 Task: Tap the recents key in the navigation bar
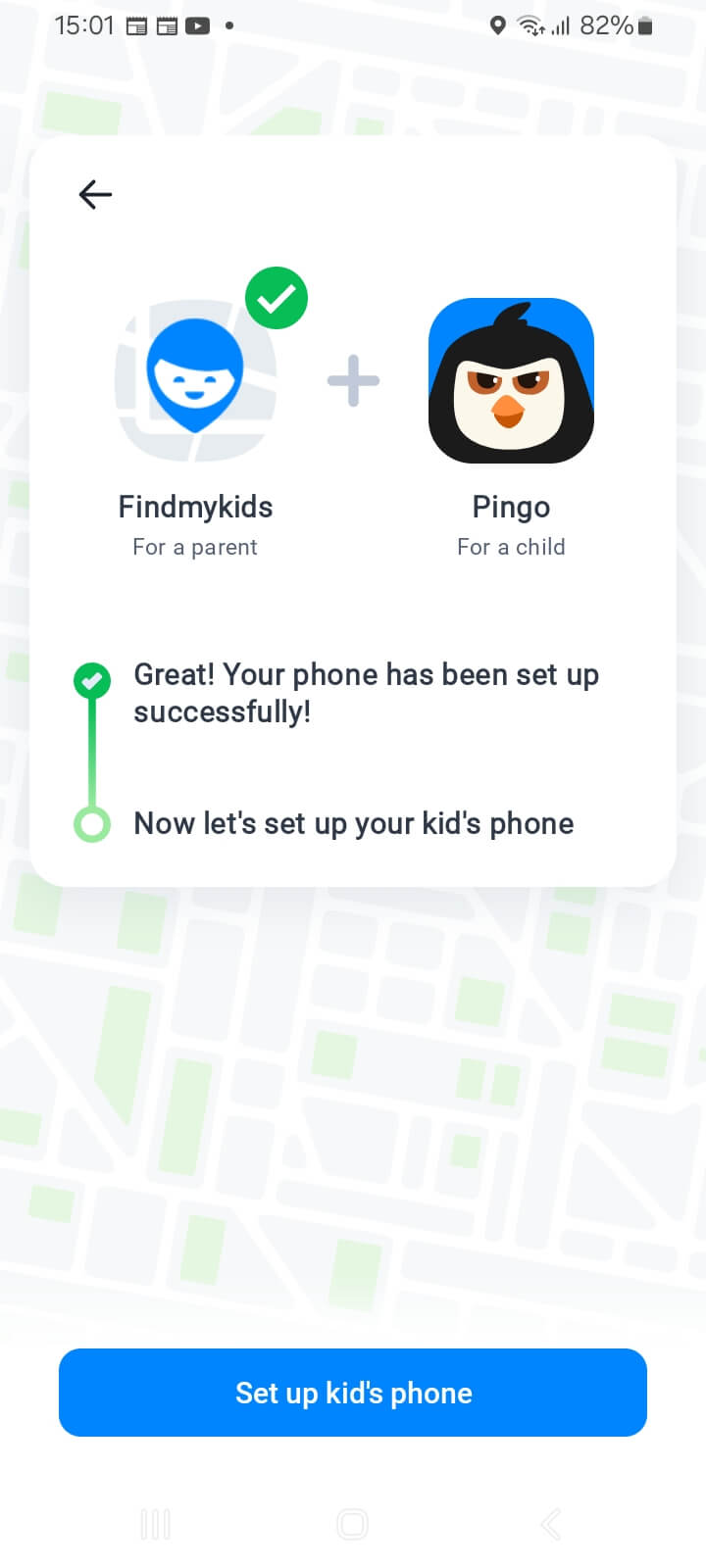click(x=155, y=1524)
